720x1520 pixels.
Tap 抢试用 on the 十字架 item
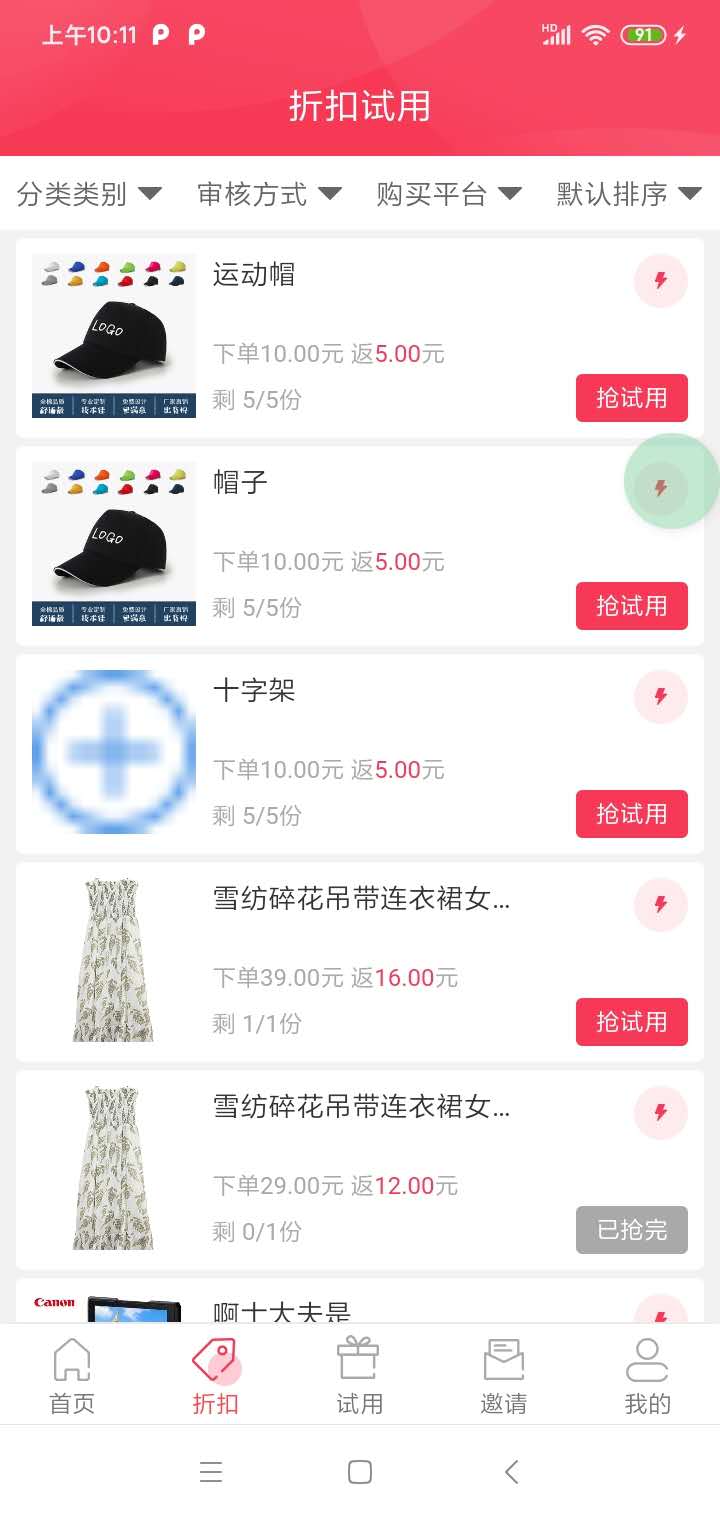(631, 814)
